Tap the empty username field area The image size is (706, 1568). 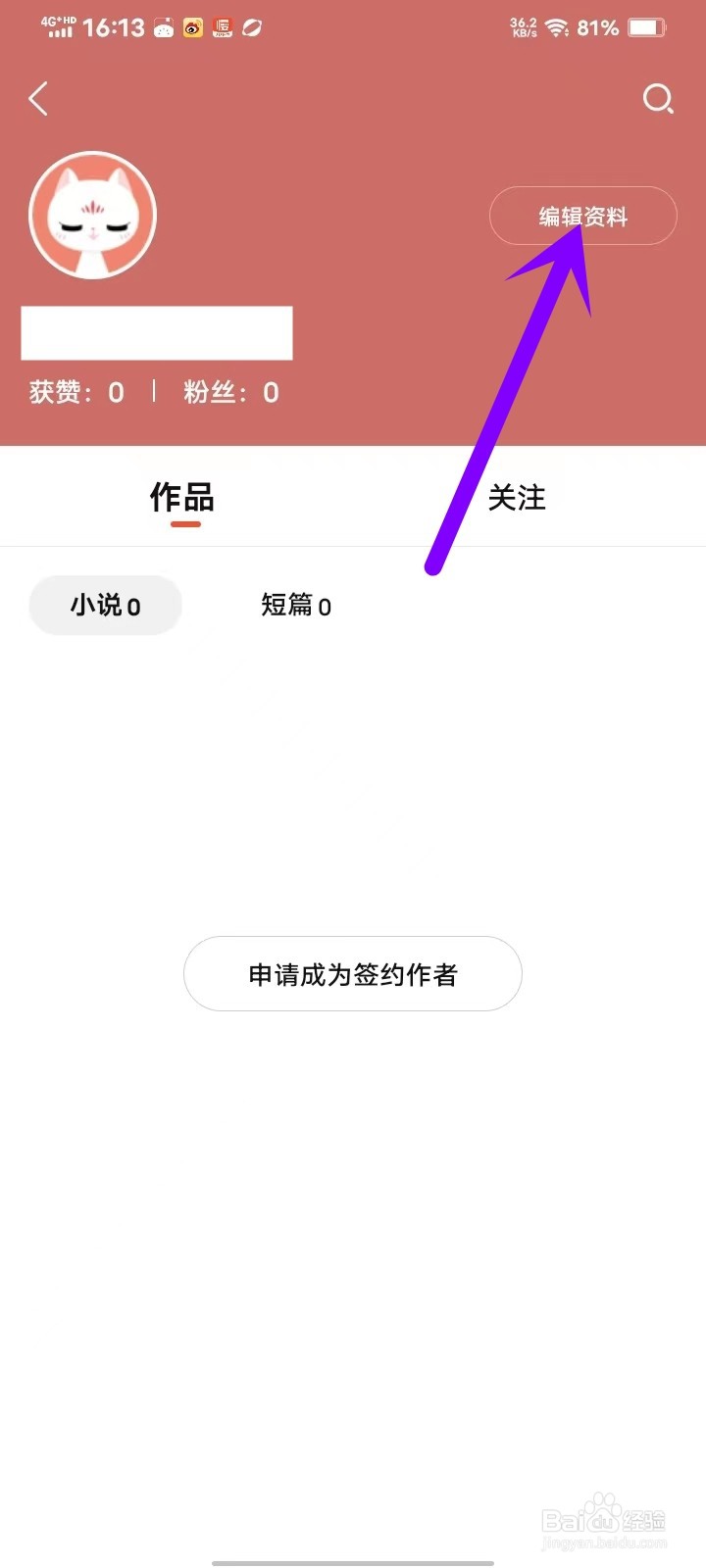point(157,333)
